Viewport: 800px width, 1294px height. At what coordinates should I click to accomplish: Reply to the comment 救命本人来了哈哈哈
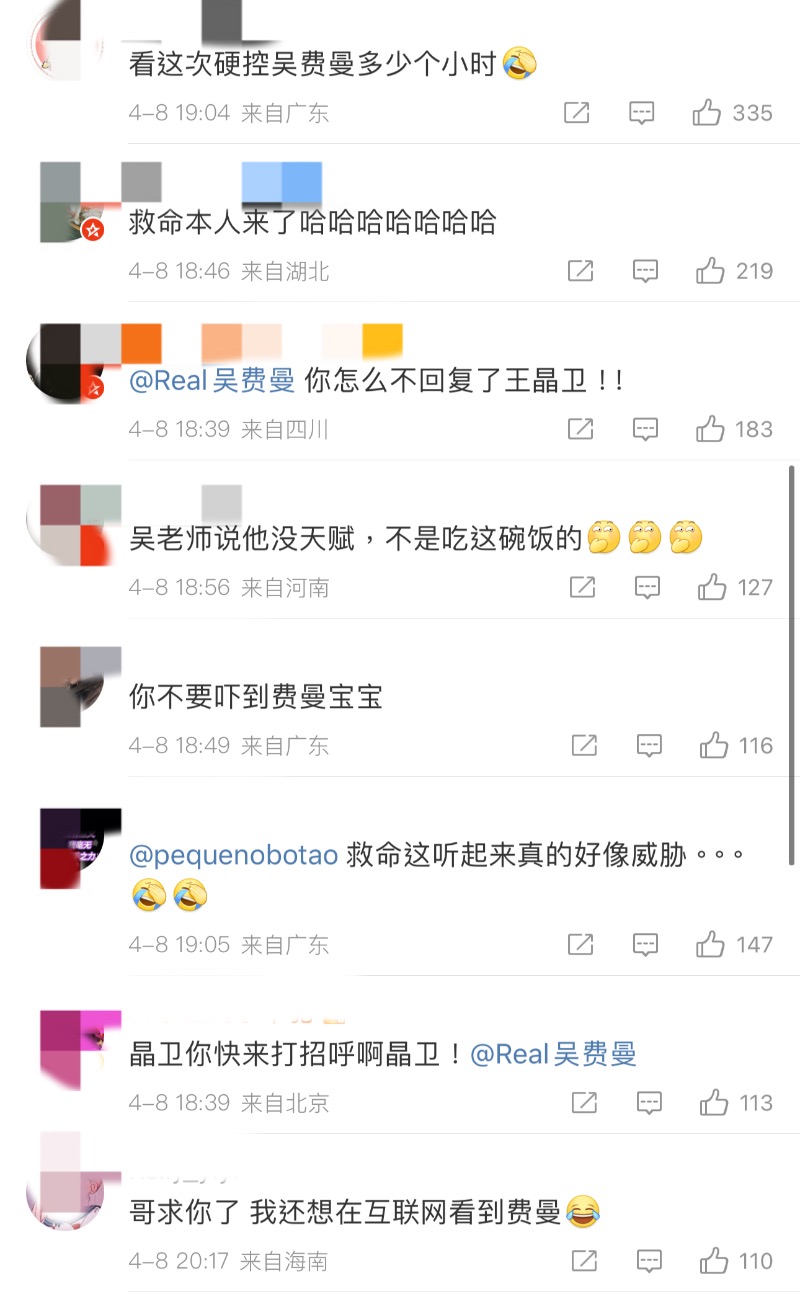(646, 271)
